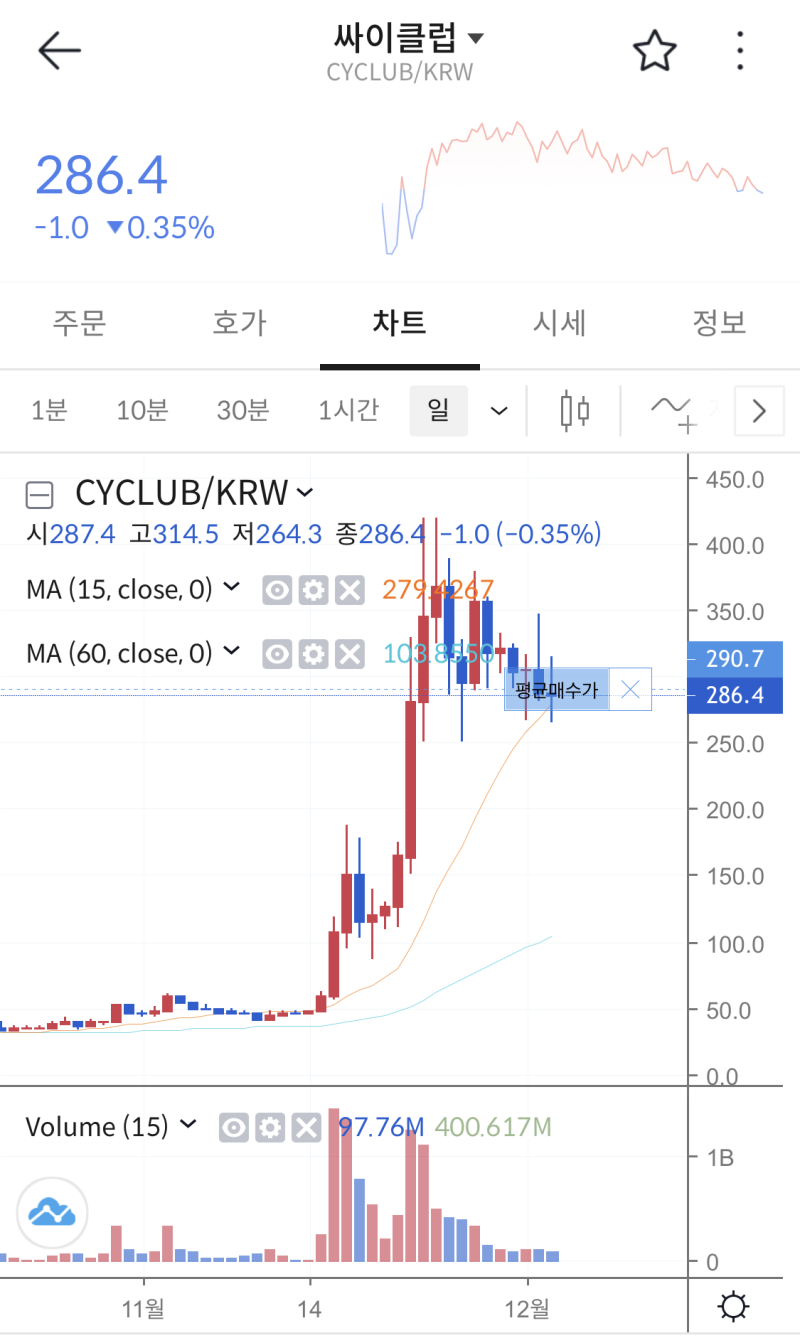
Task: Remove the MA (60, close, 0) indicator with X
Action: pyautogui.click(x=349, y=653)
